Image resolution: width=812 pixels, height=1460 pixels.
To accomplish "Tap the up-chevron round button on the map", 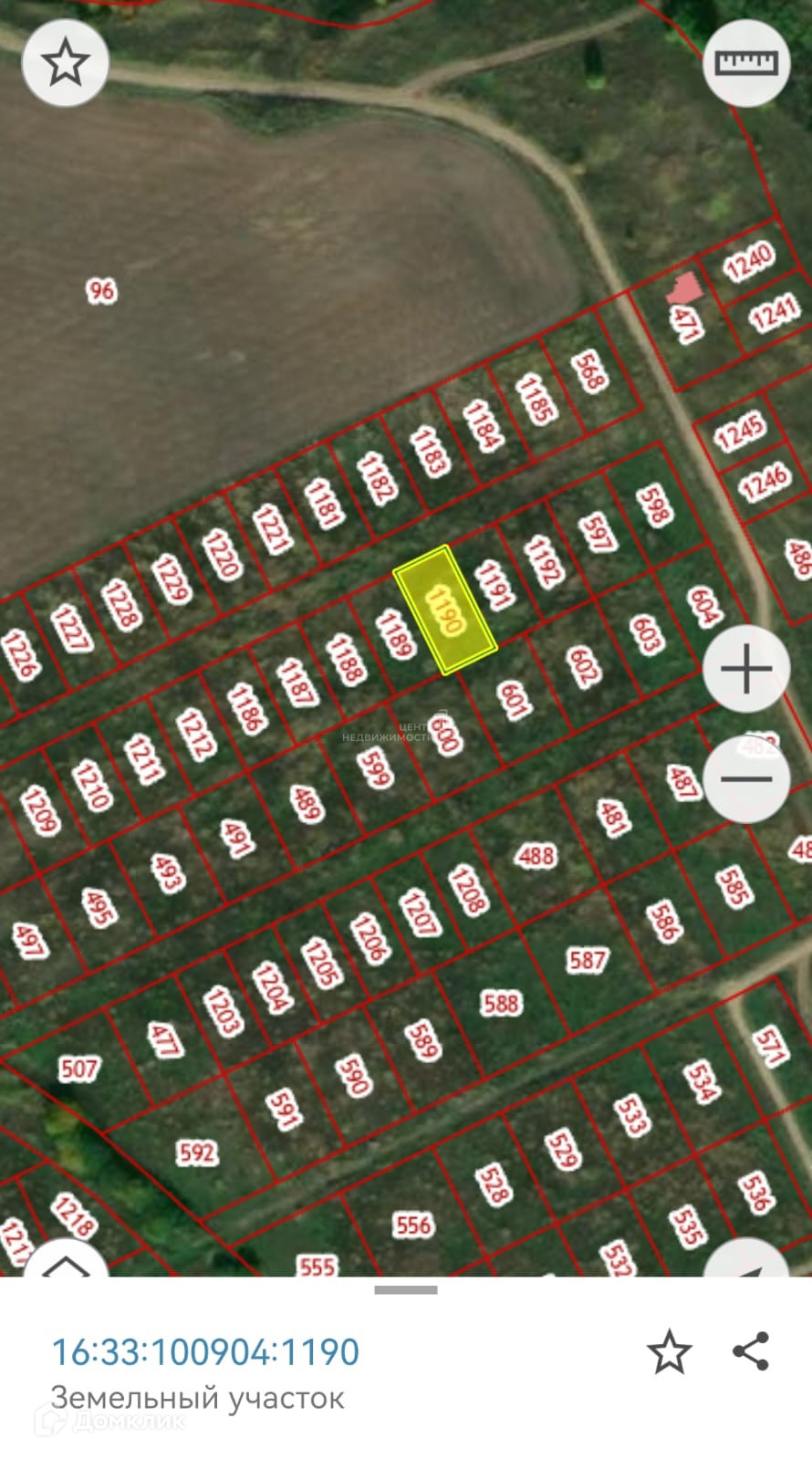I will pyautogui.click(x=66, y=1263).
